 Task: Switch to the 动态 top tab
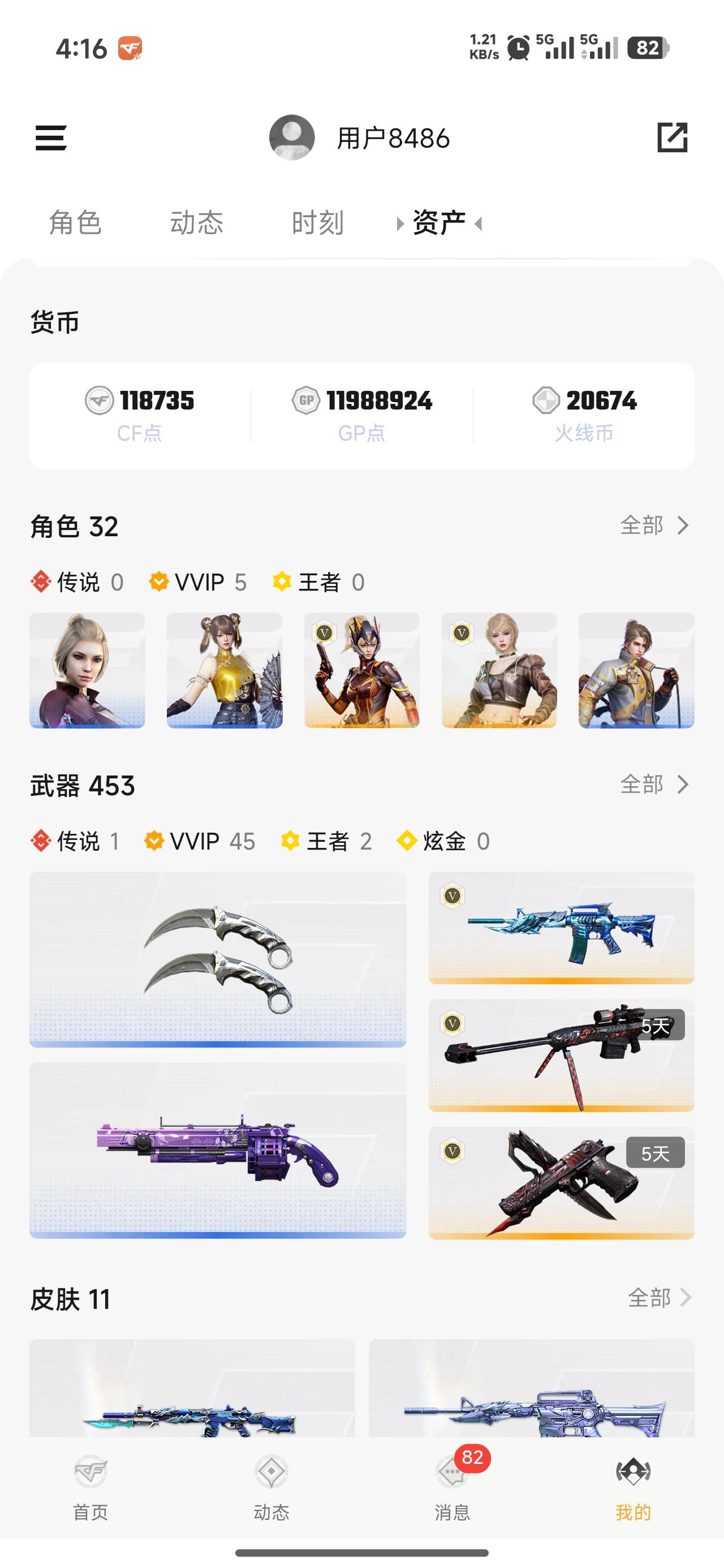(197, 223)
